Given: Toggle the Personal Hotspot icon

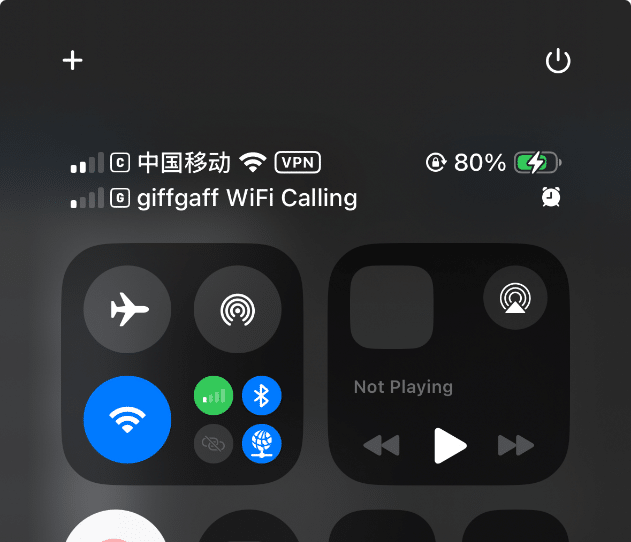Looking at the screenshot, I should pos(213,444).
